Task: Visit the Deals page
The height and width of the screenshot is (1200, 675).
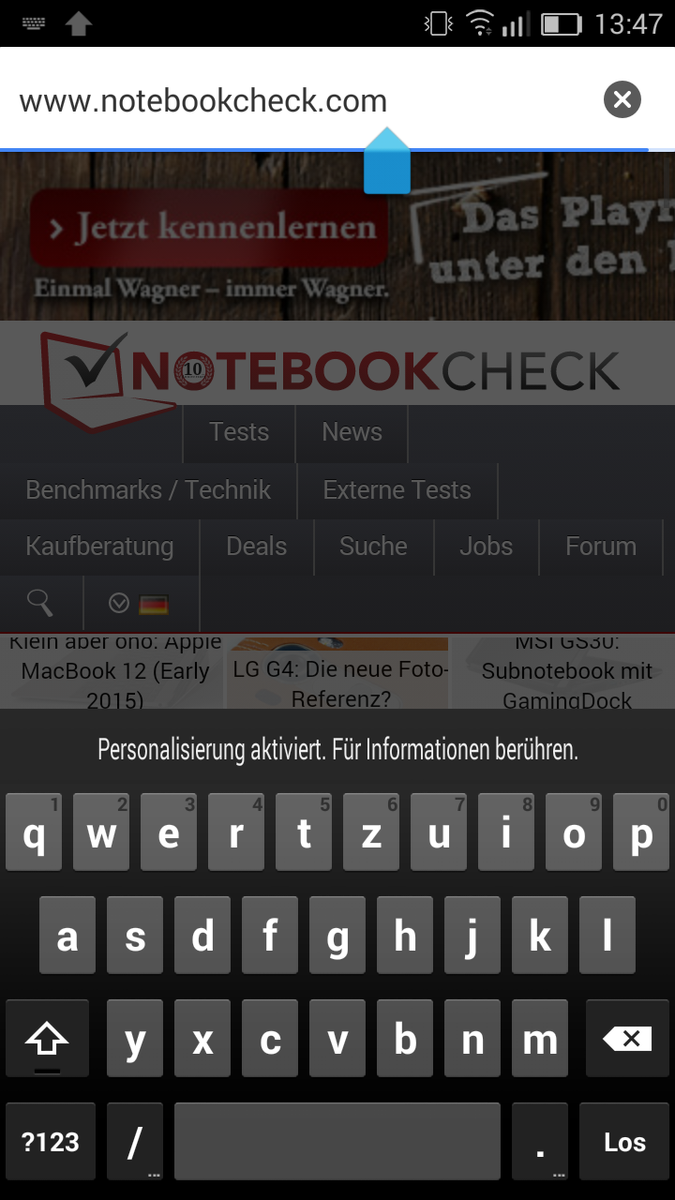Action: [x=256, y=547]
